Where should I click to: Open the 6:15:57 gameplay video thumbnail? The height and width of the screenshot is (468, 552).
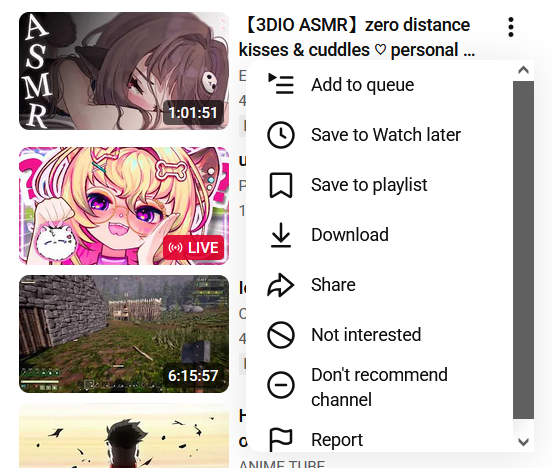124,334
